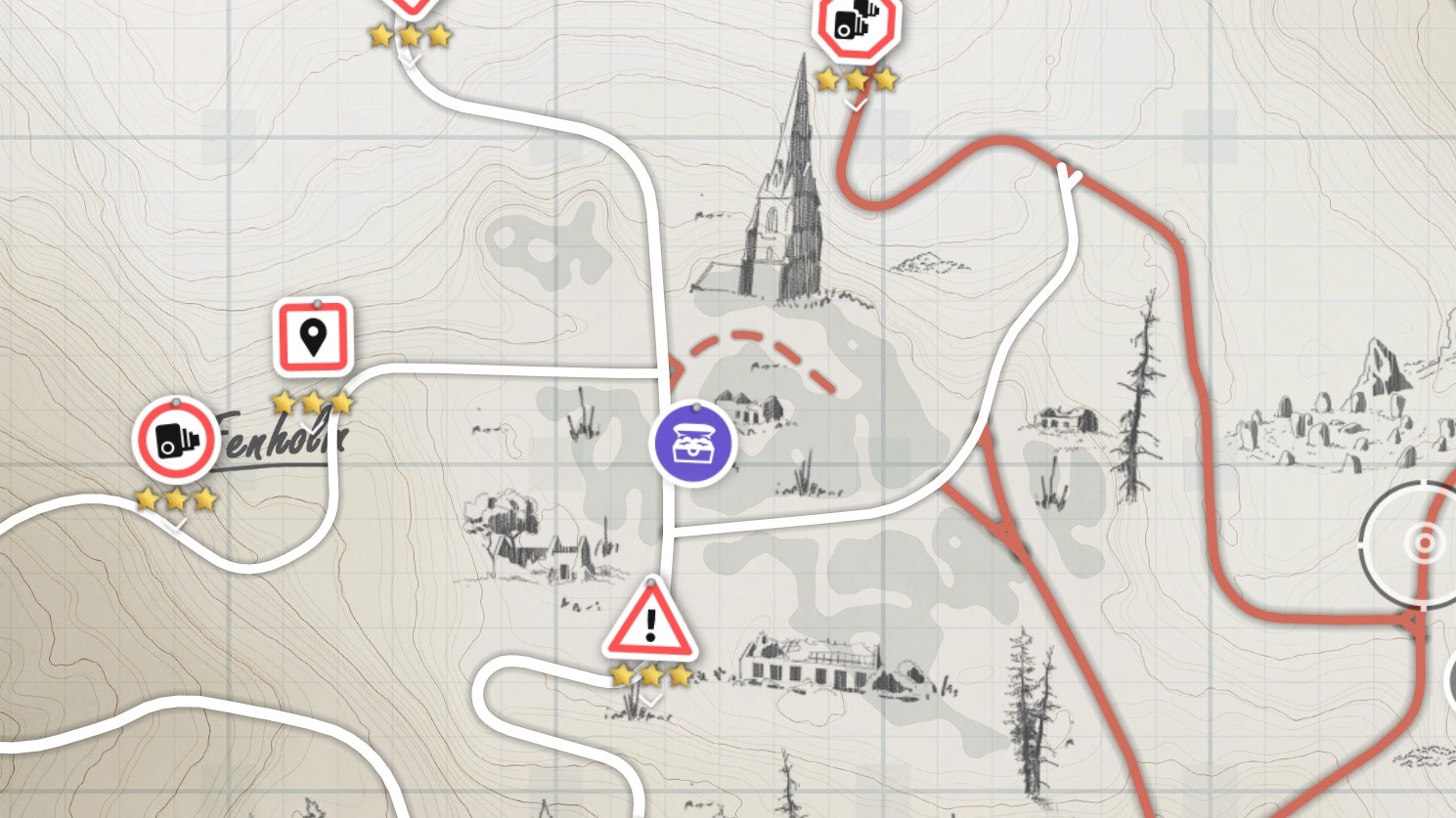Select the round speed camera marker by Fenholm

176,441
